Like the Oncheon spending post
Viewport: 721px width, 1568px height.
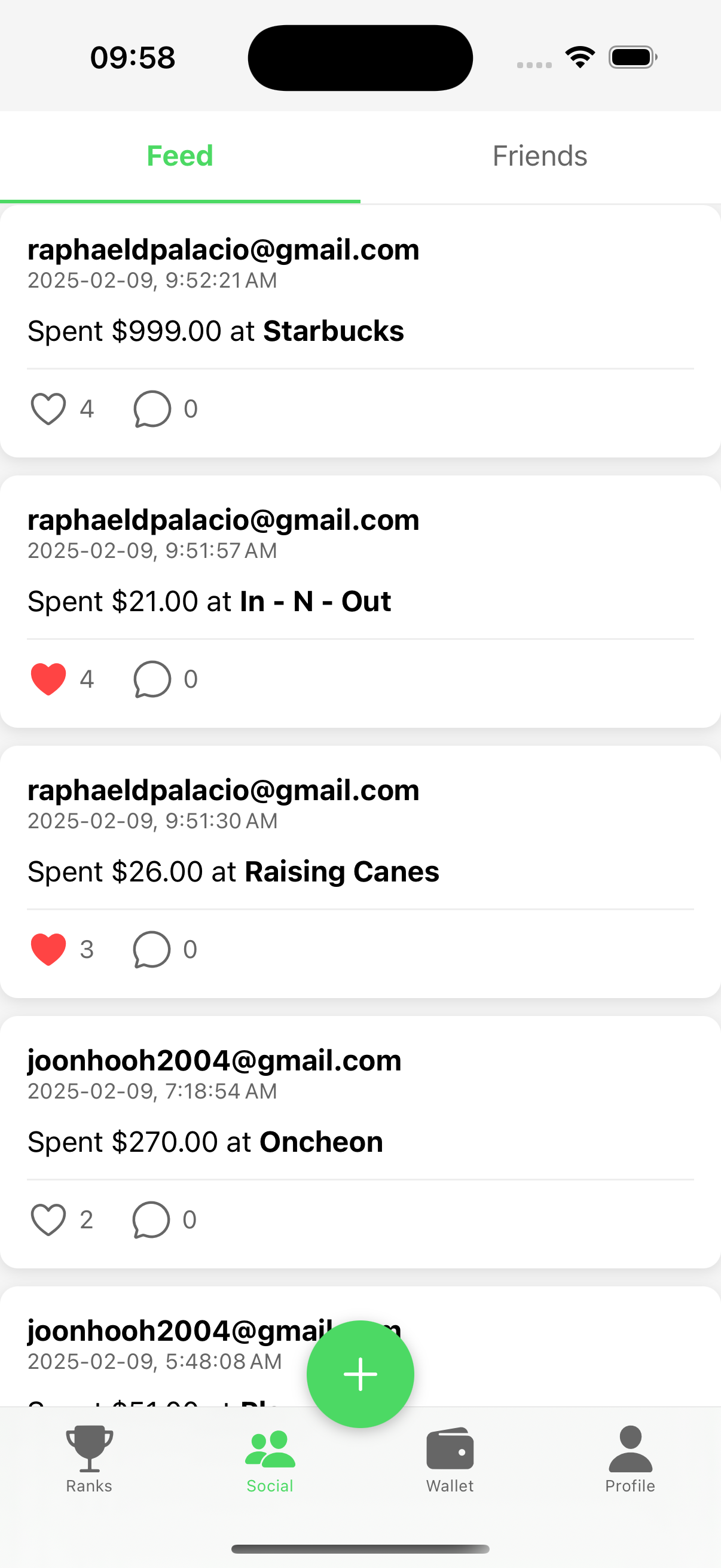[x=48, y=1219]
